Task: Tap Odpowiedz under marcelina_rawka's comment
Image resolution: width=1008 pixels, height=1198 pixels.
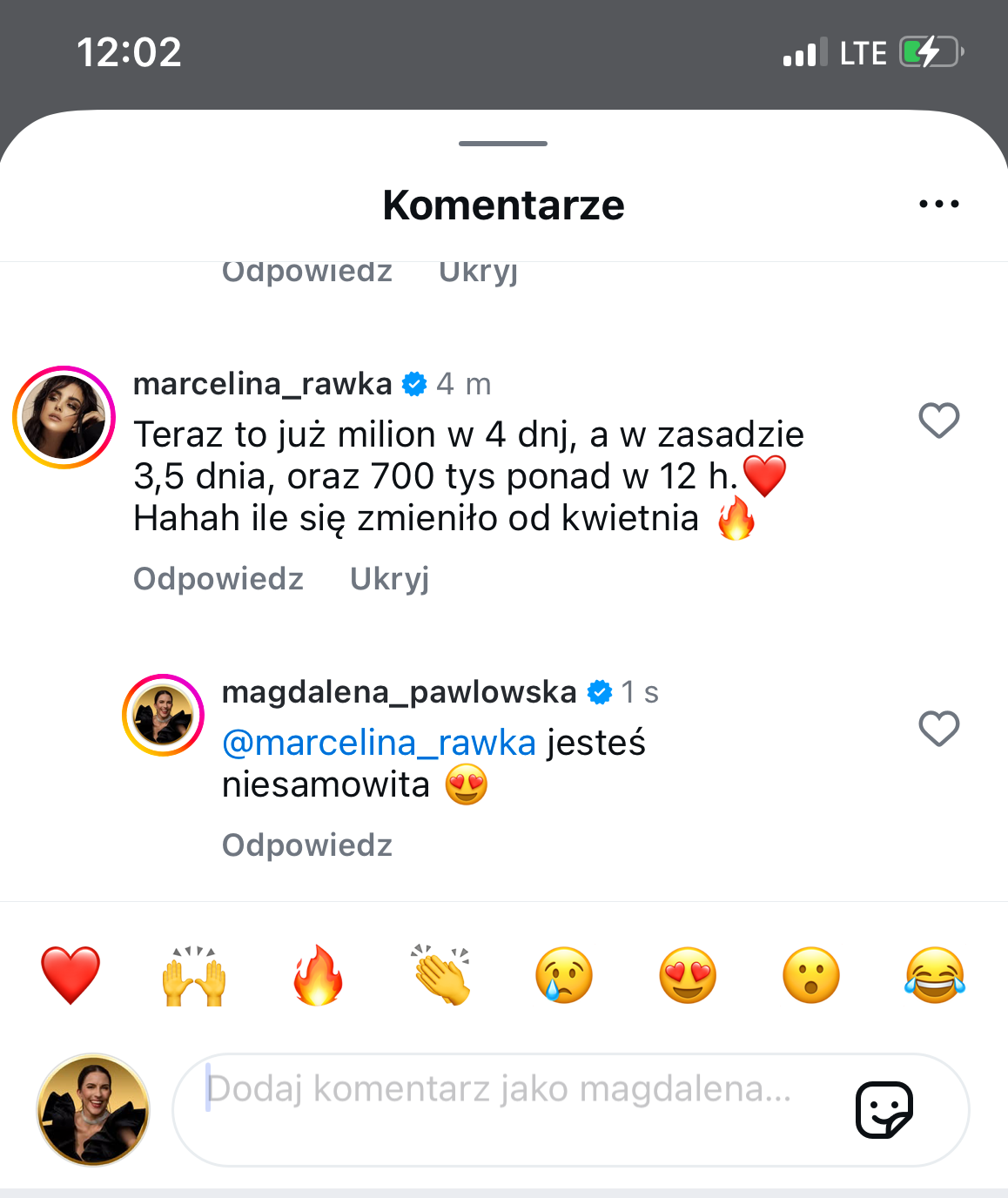Action: click(218, 579)
